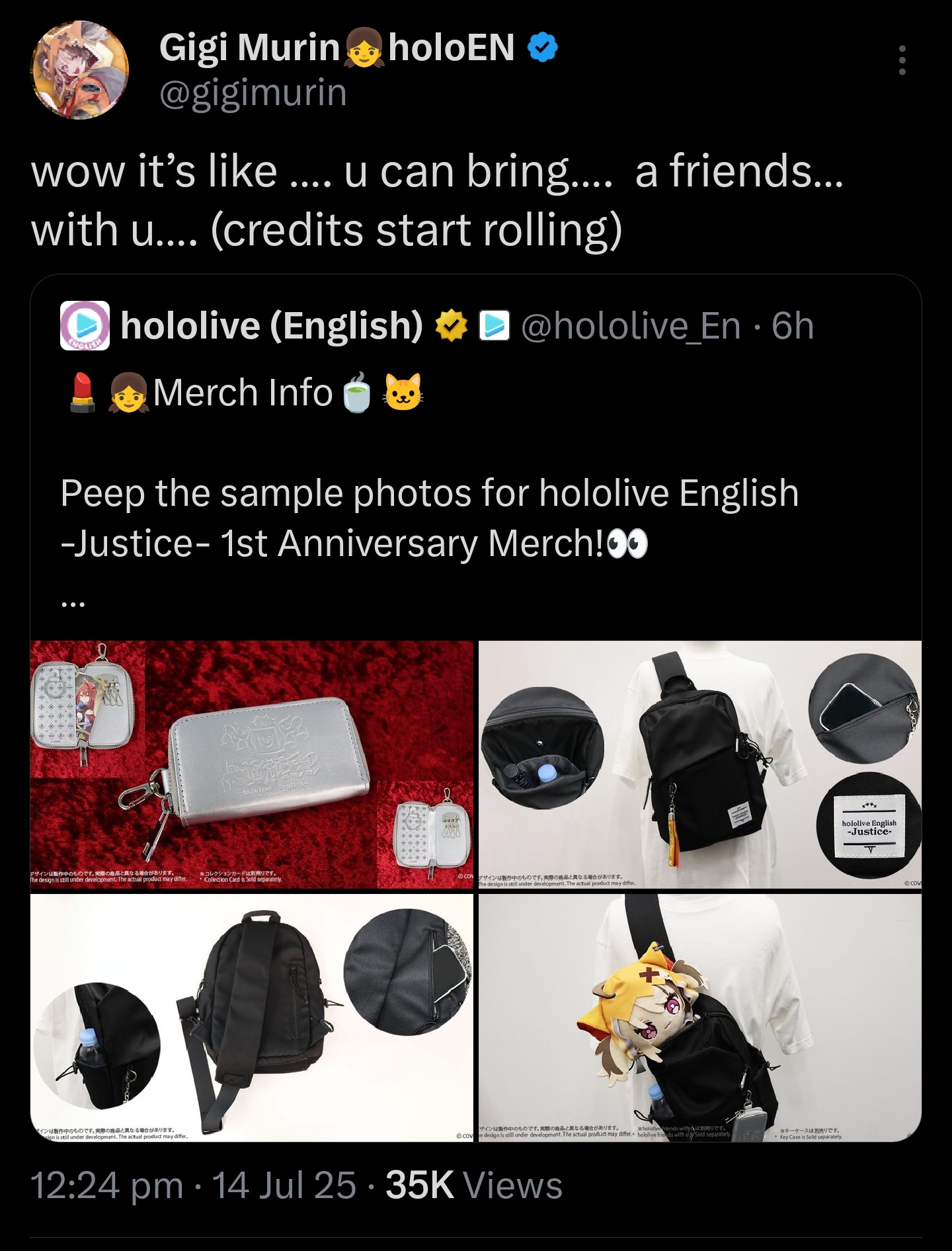Open hololive (English) avatar in quoted post
Screen dimensions: 952x1251
85,325
